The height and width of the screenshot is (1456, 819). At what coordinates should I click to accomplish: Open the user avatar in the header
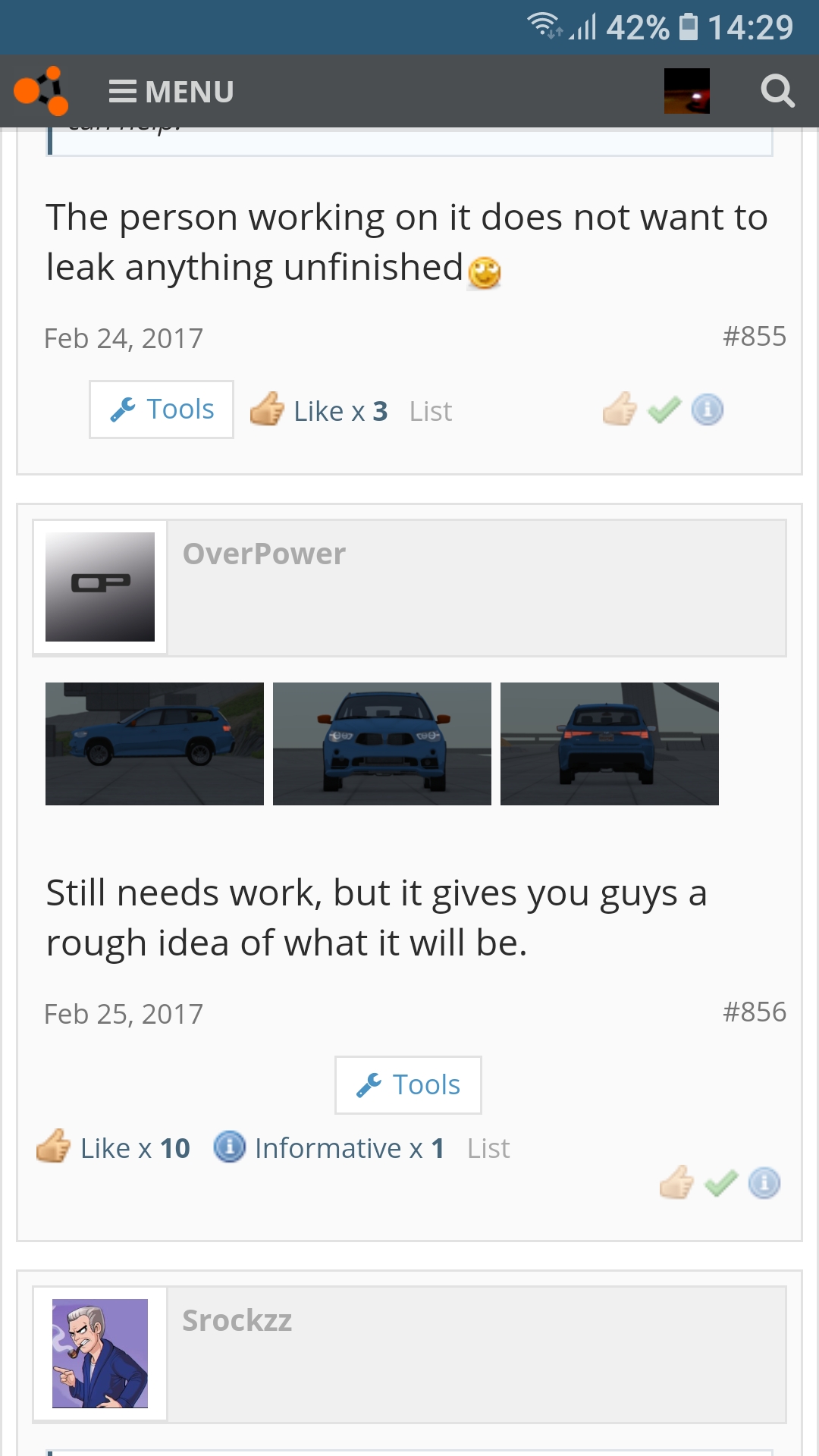(686, 91)
